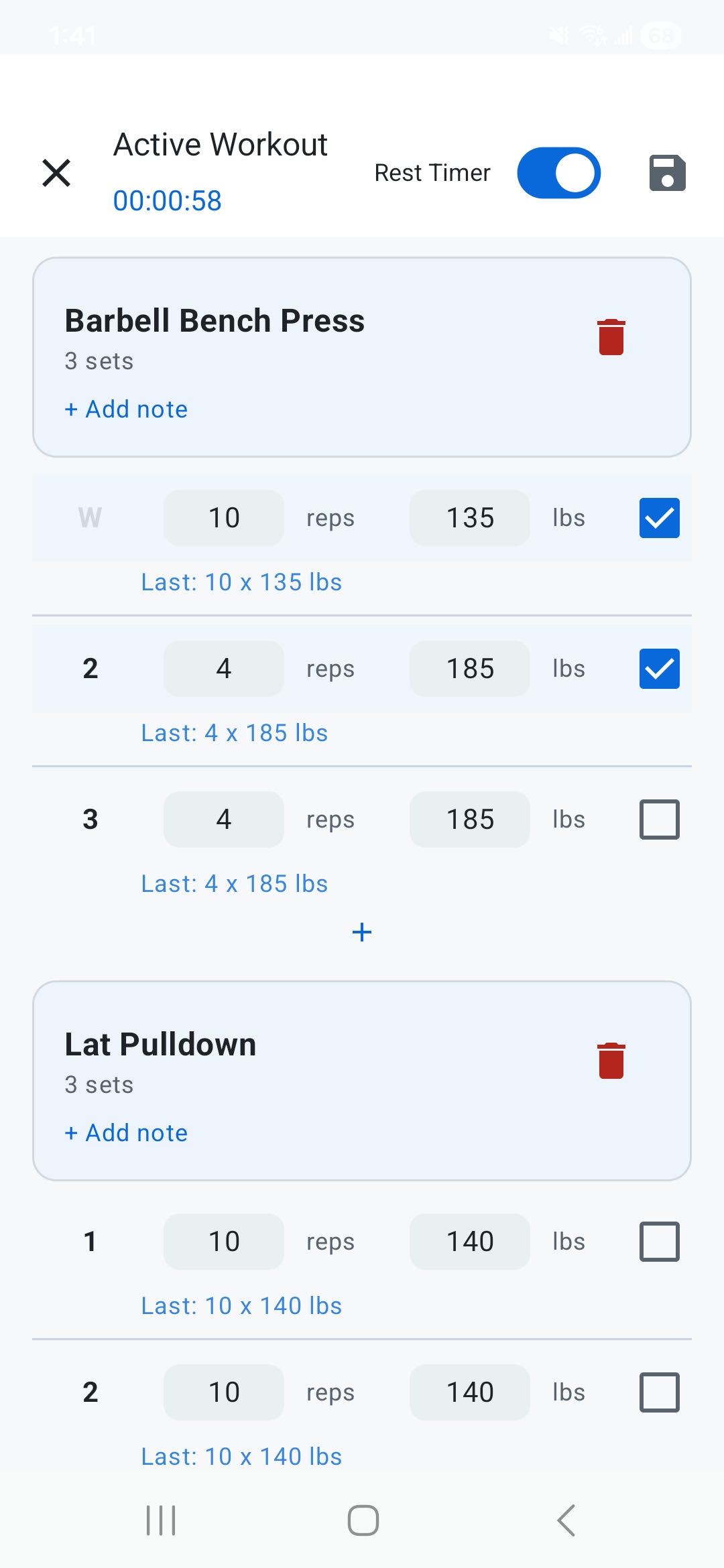Tap last performance for Bench Press warmup set
724x1568 pixels.
pos(241,582)
